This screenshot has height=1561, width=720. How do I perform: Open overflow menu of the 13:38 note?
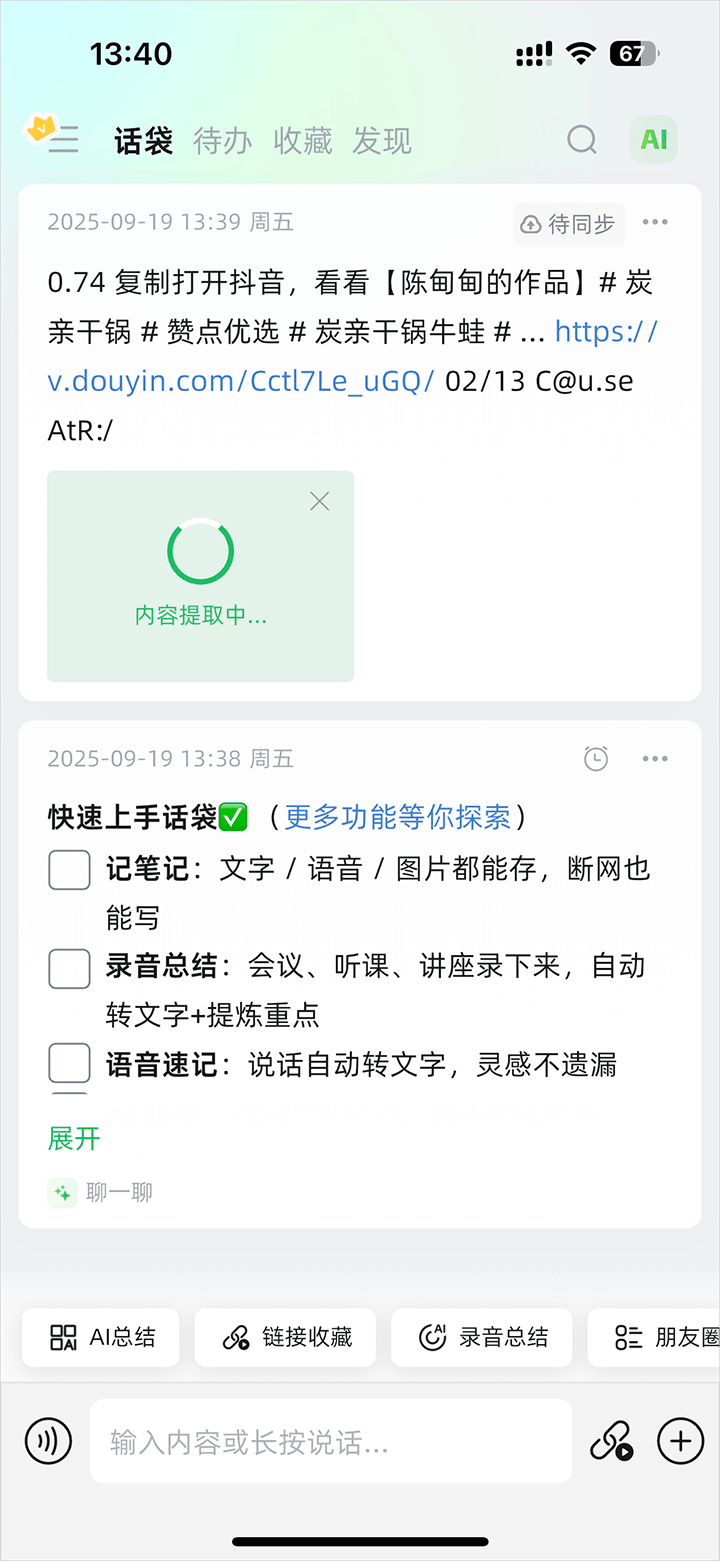click(x=655, y=759)
